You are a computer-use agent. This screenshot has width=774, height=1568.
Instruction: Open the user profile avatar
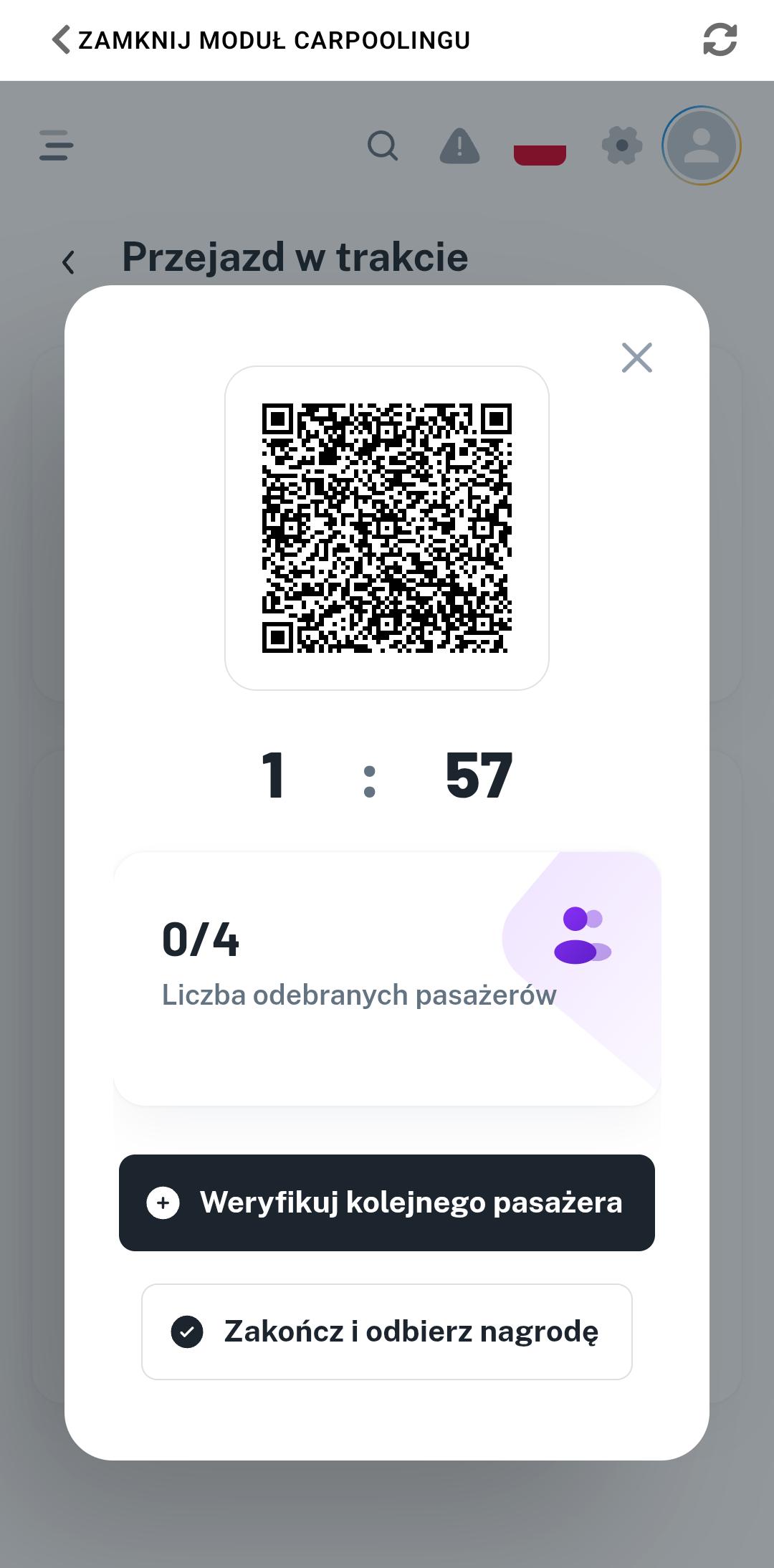(701, 145)
